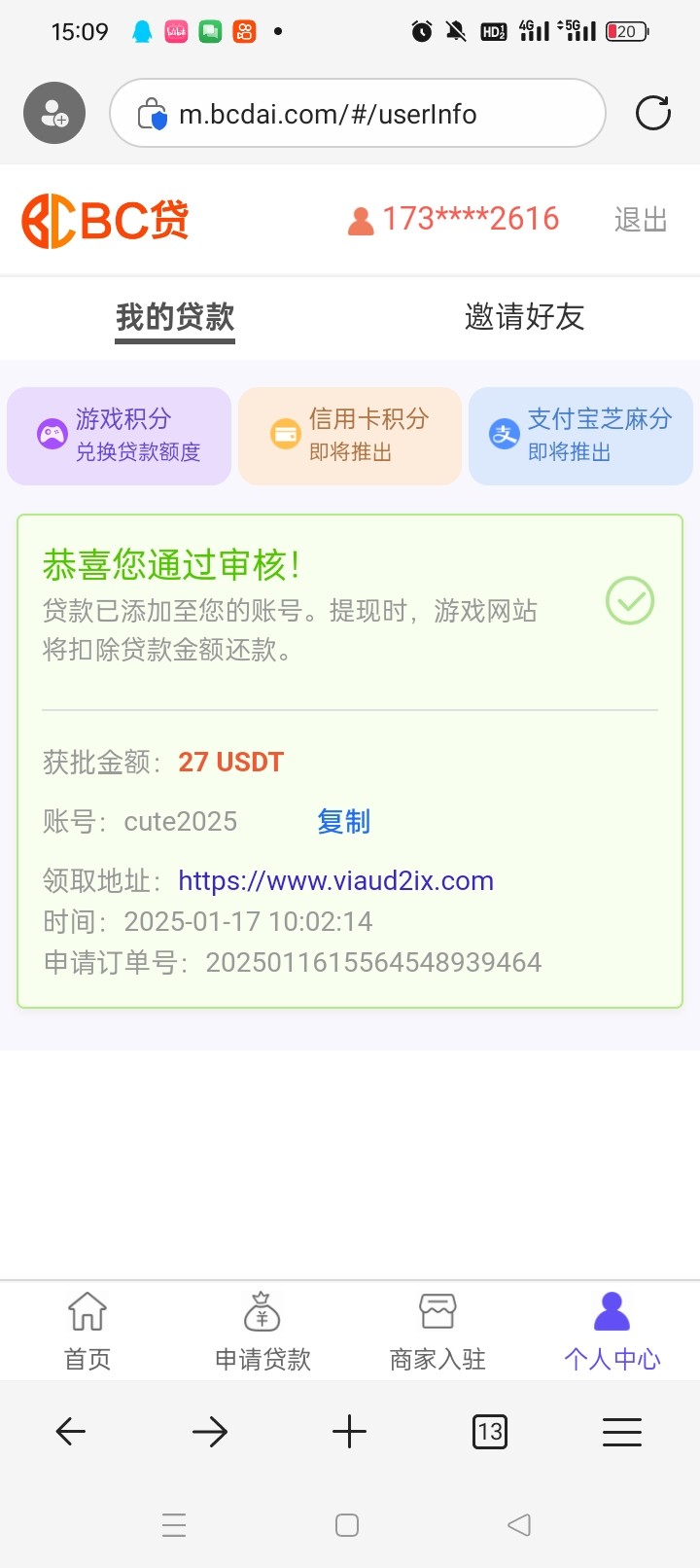Switch to the 邀请好友 tab
This screenshot has height=1568, width=700.
525,317
